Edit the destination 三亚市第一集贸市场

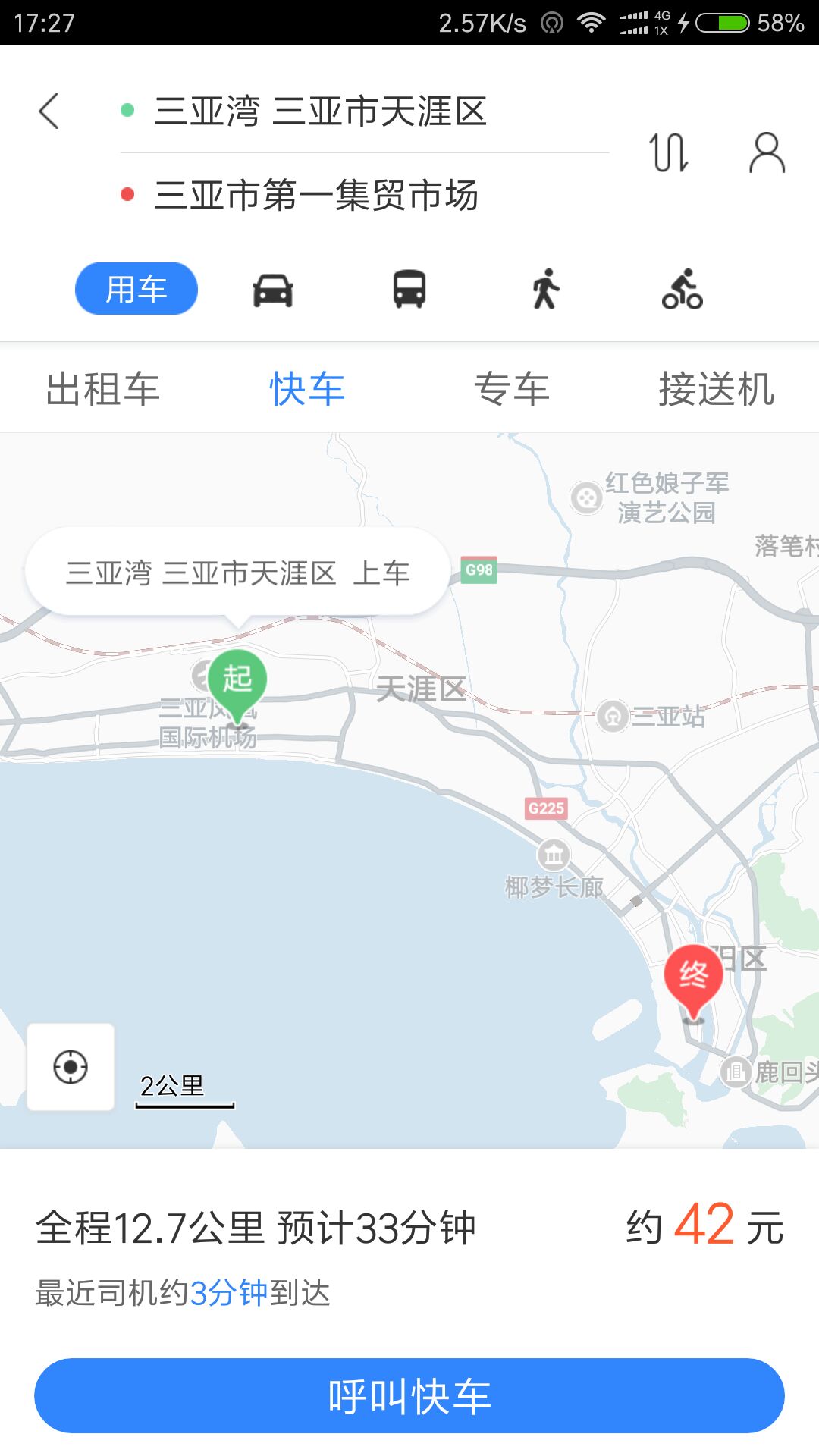click(365, 196)
